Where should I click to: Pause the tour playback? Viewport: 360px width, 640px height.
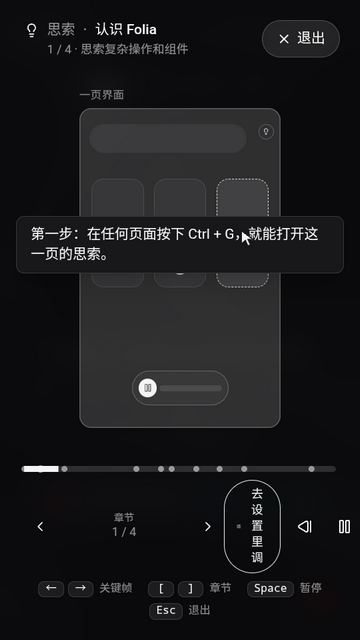point(344,527)
